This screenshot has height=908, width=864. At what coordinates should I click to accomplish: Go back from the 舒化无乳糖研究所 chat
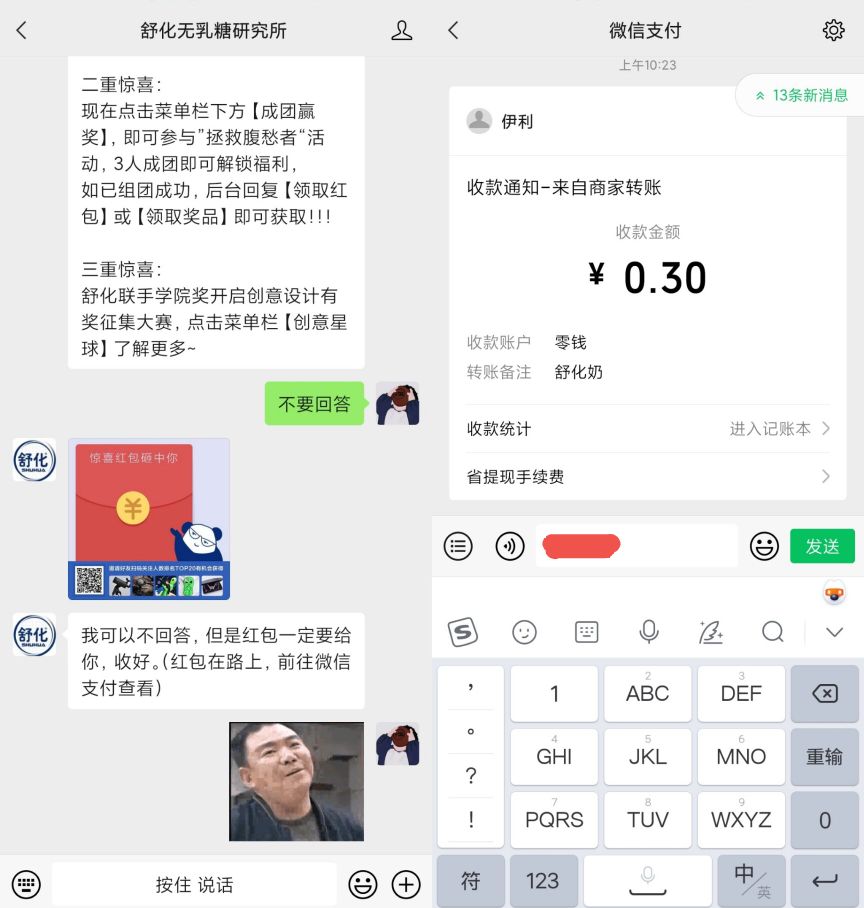(x=22, y=30)
